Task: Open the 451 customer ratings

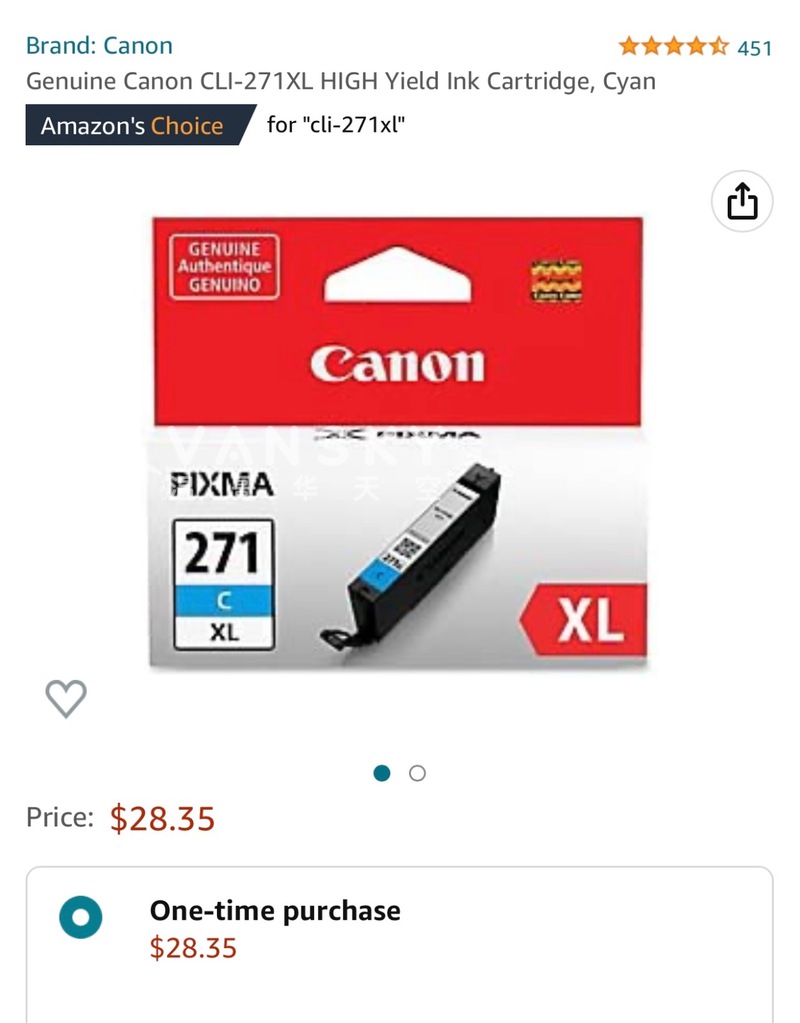Action: point(754,47)
